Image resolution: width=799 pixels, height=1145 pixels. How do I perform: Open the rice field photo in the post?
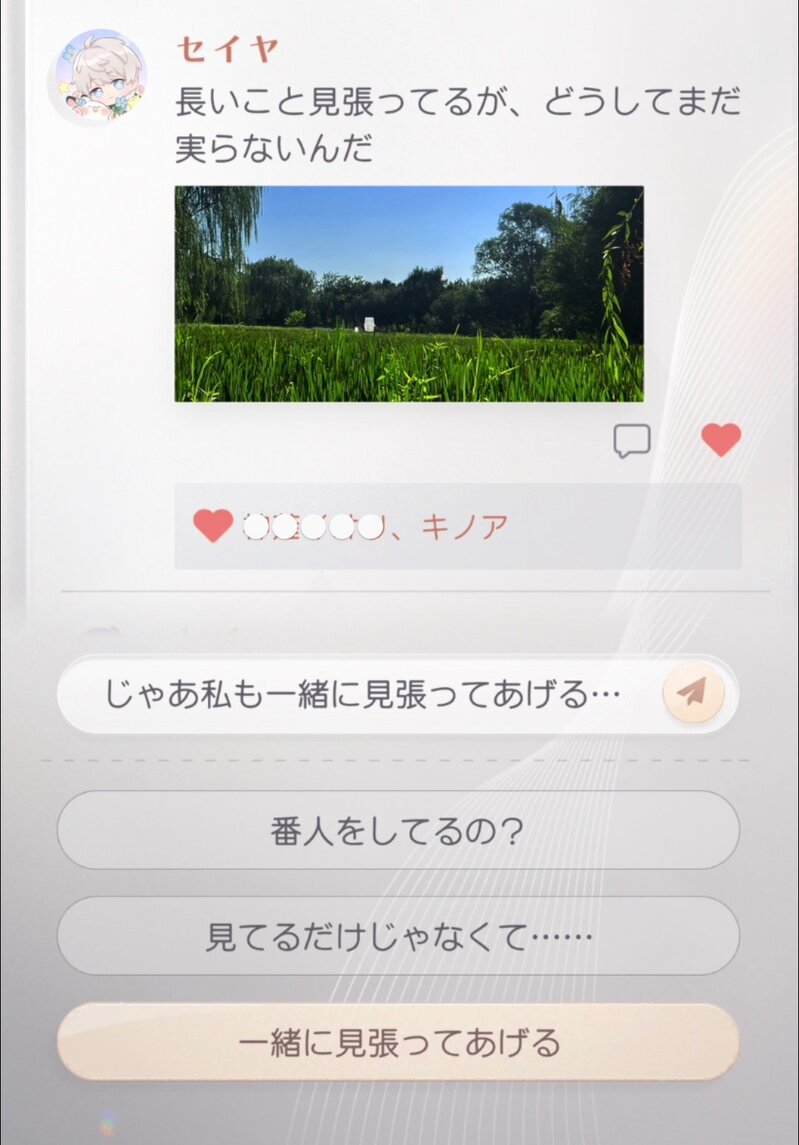click(409, 294)
